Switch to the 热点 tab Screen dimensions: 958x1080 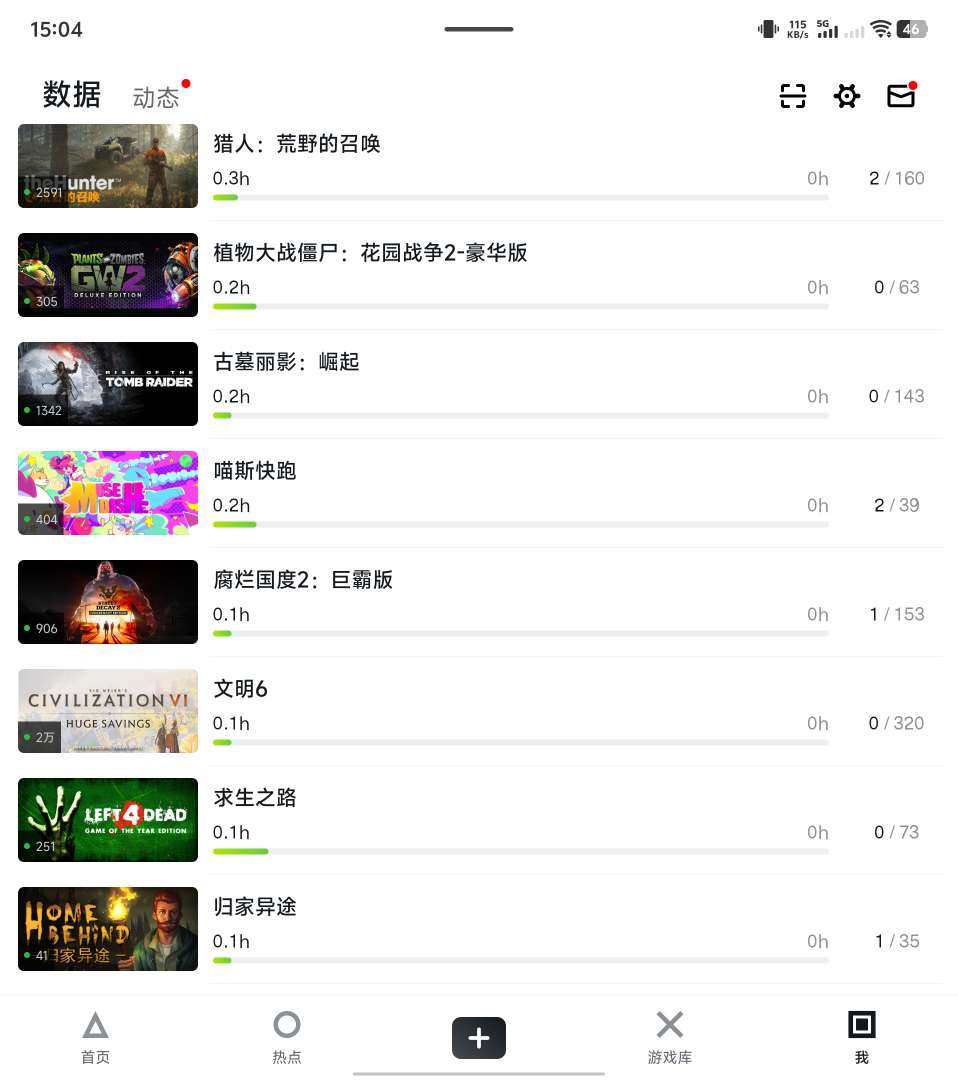pyautogui.click(x=287, y=1037)
